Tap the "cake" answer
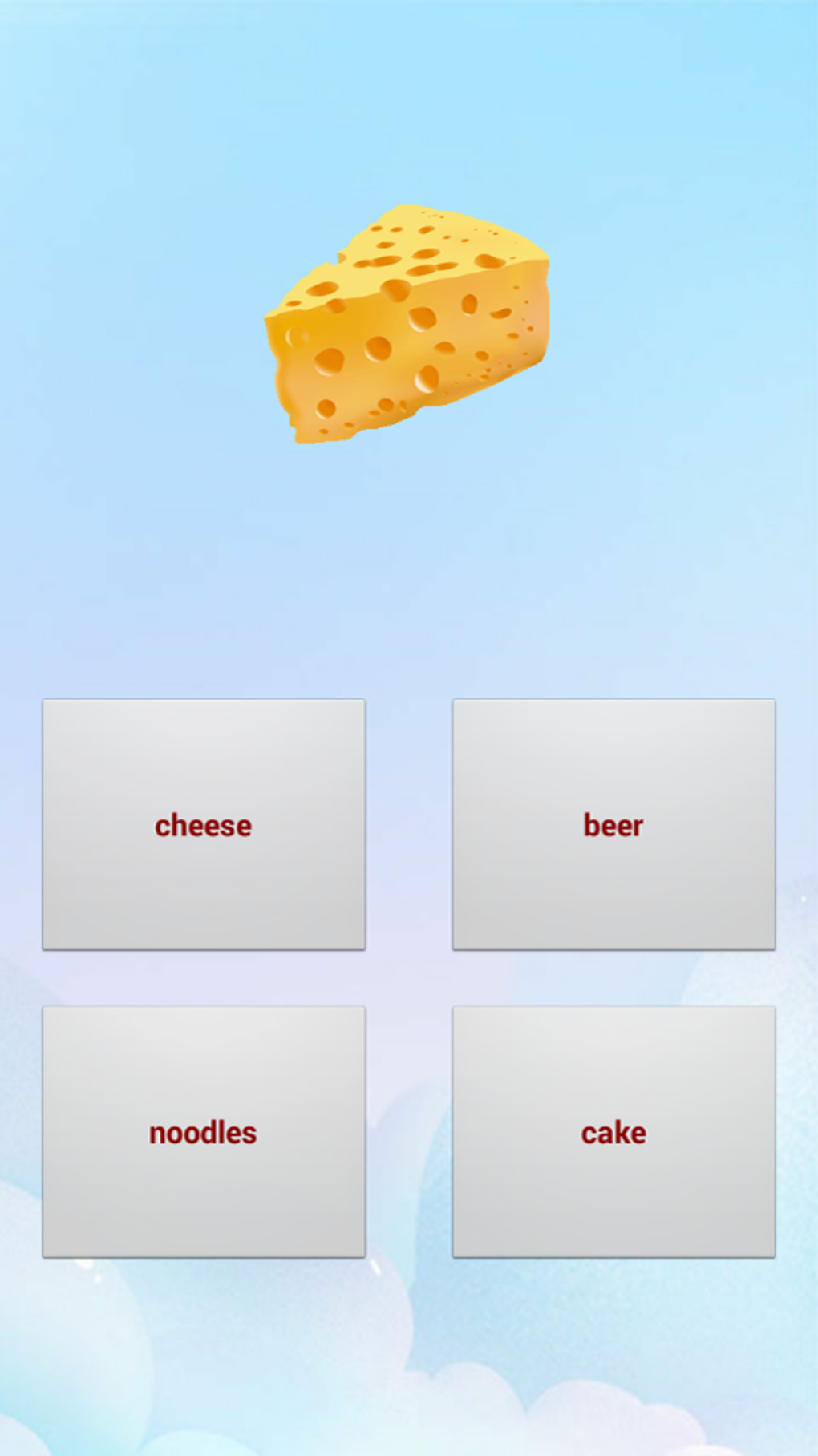 613,1131
